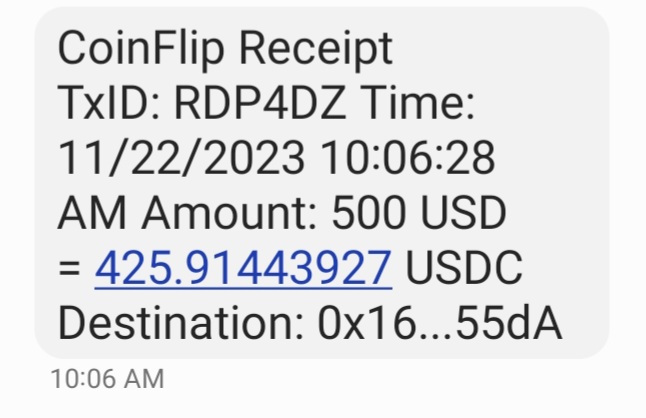This screenshot has width=646, height=418.
Task: Tap the underlined 425.91443927 number link
Action: (x=241, y=267)
